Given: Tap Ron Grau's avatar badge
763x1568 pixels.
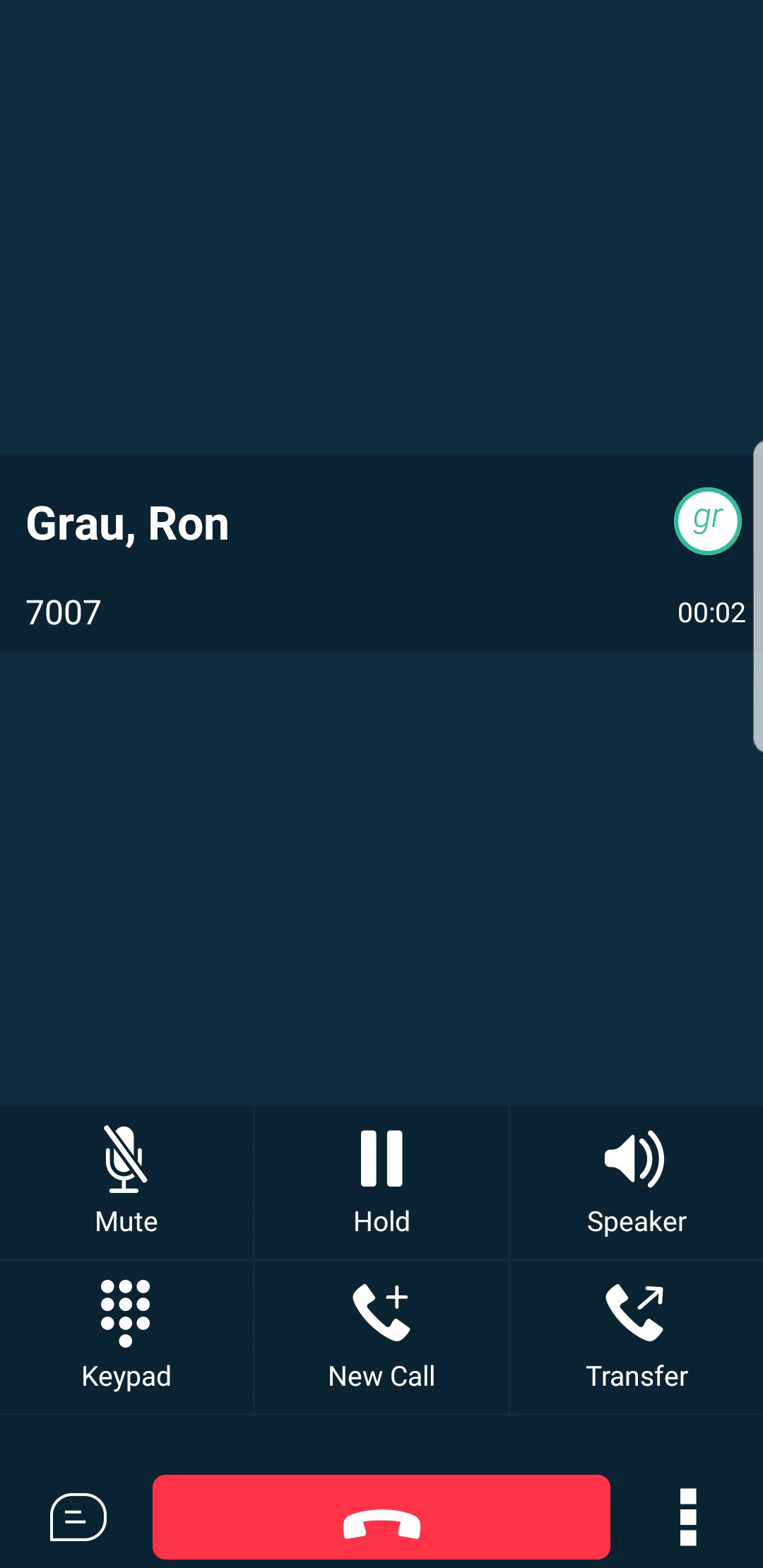Looking at the screenshot, I should (707, 521).
